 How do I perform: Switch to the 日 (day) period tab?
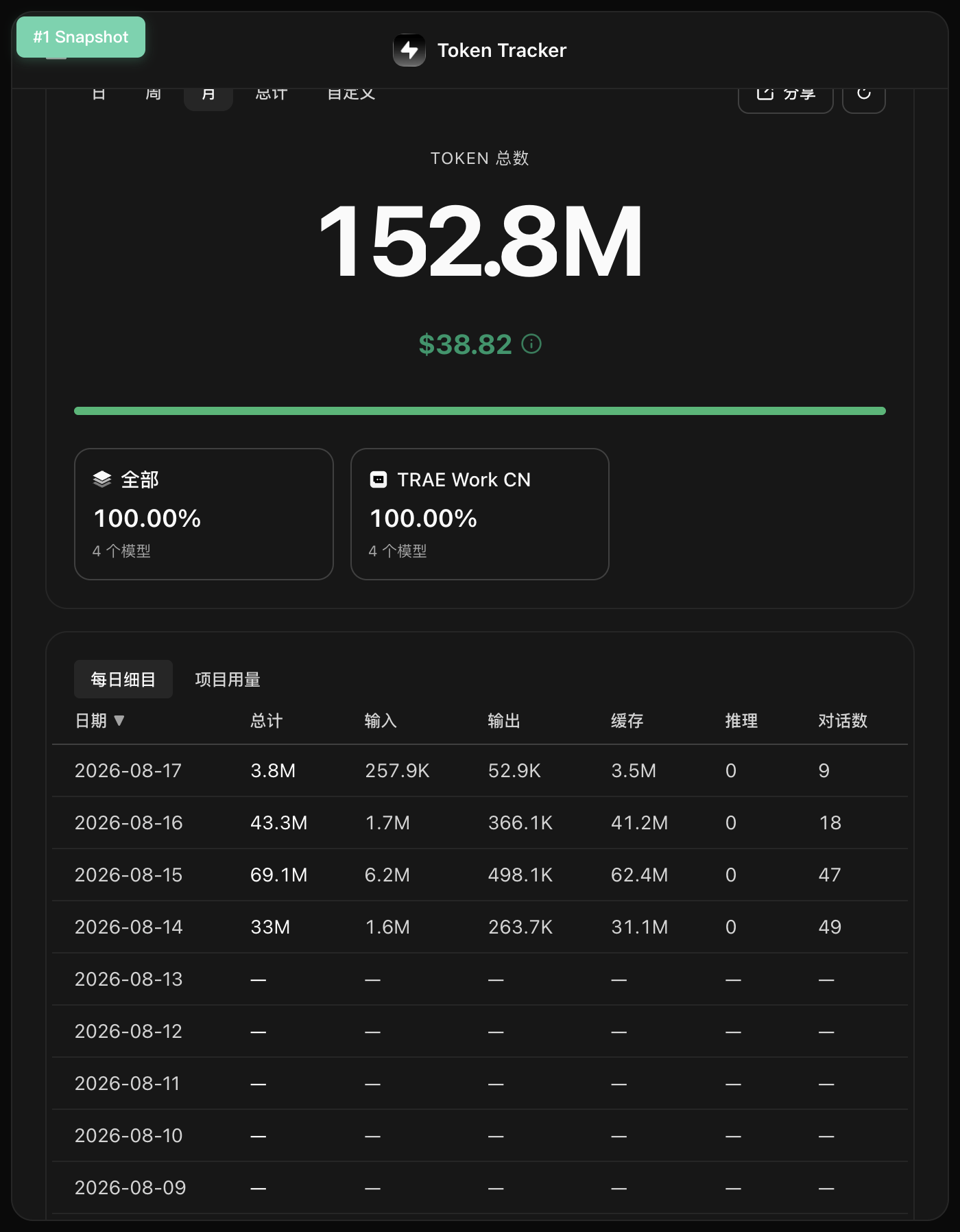[99, 96]
